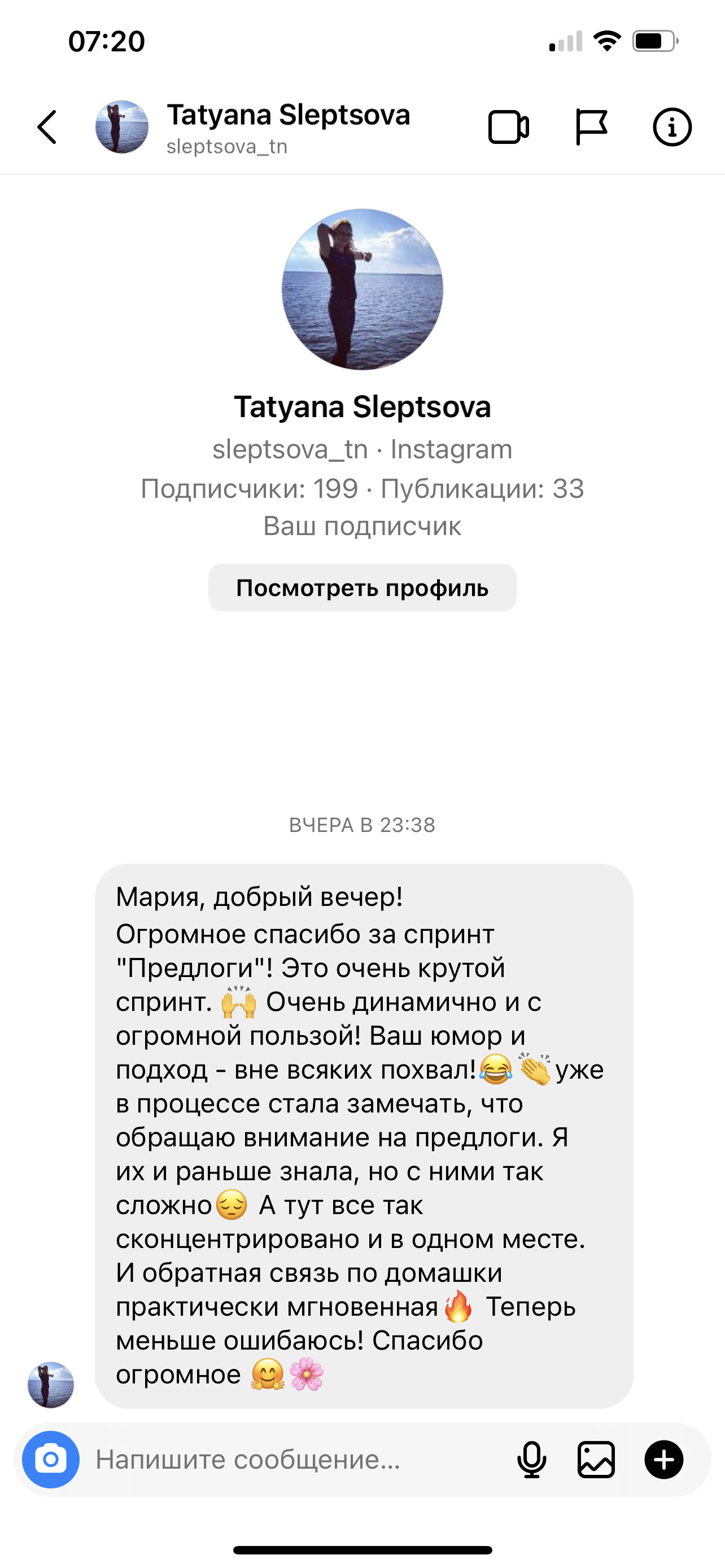Focus the Напишите сообщение text field
The width and height of the screenshot is (725, 1568).
click(298, 1459)
